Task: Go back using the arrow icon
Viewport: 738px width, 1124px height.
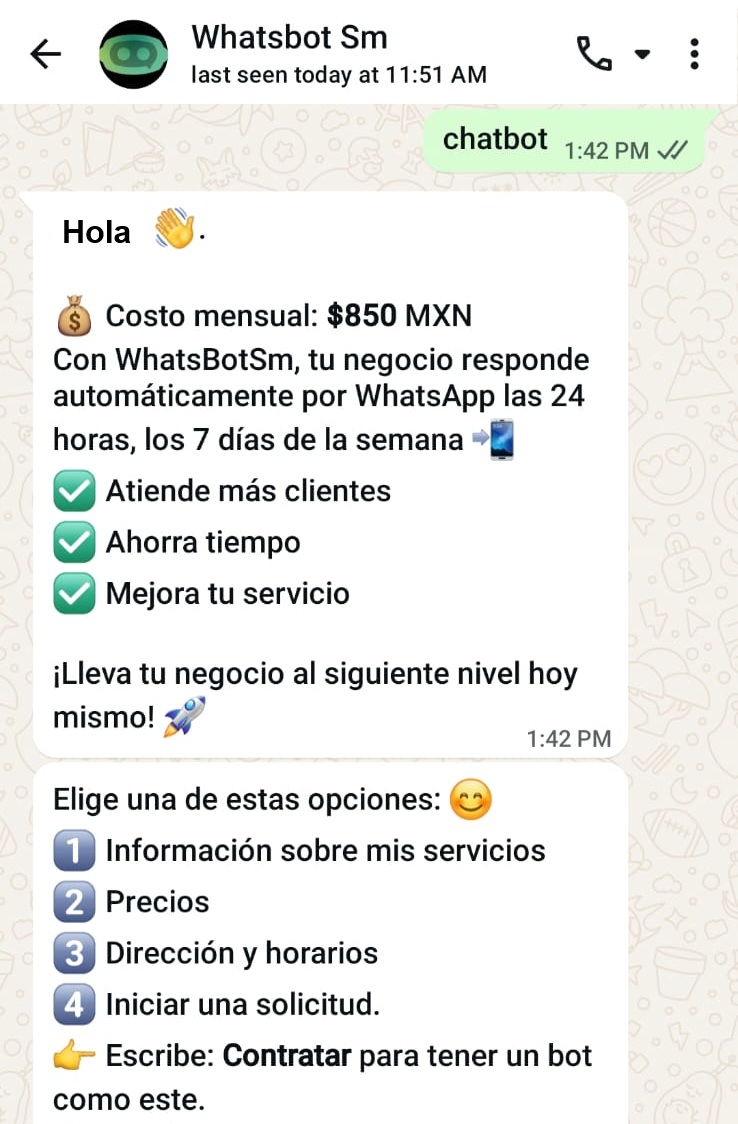Action: pos(45,54)
